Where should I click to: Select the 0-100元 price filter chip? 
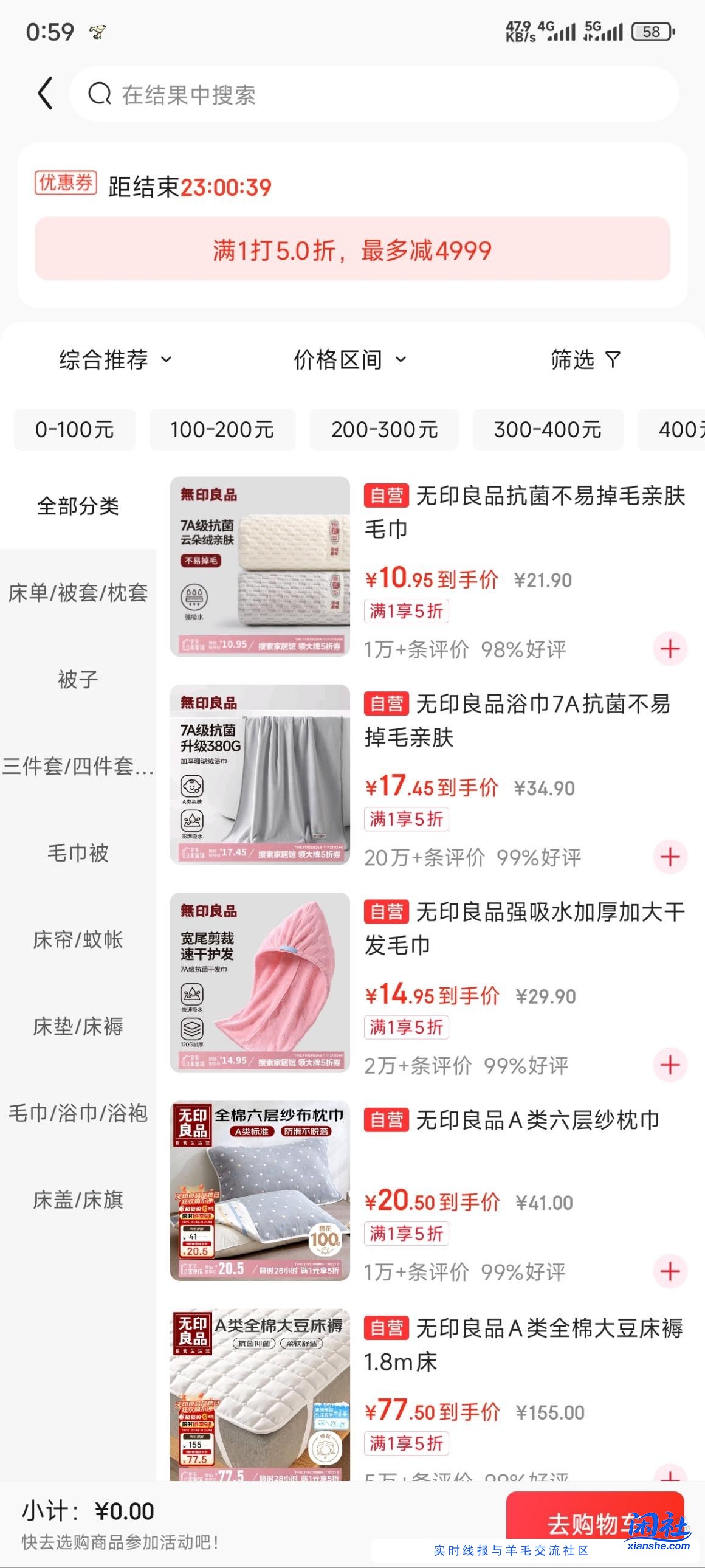74,429
